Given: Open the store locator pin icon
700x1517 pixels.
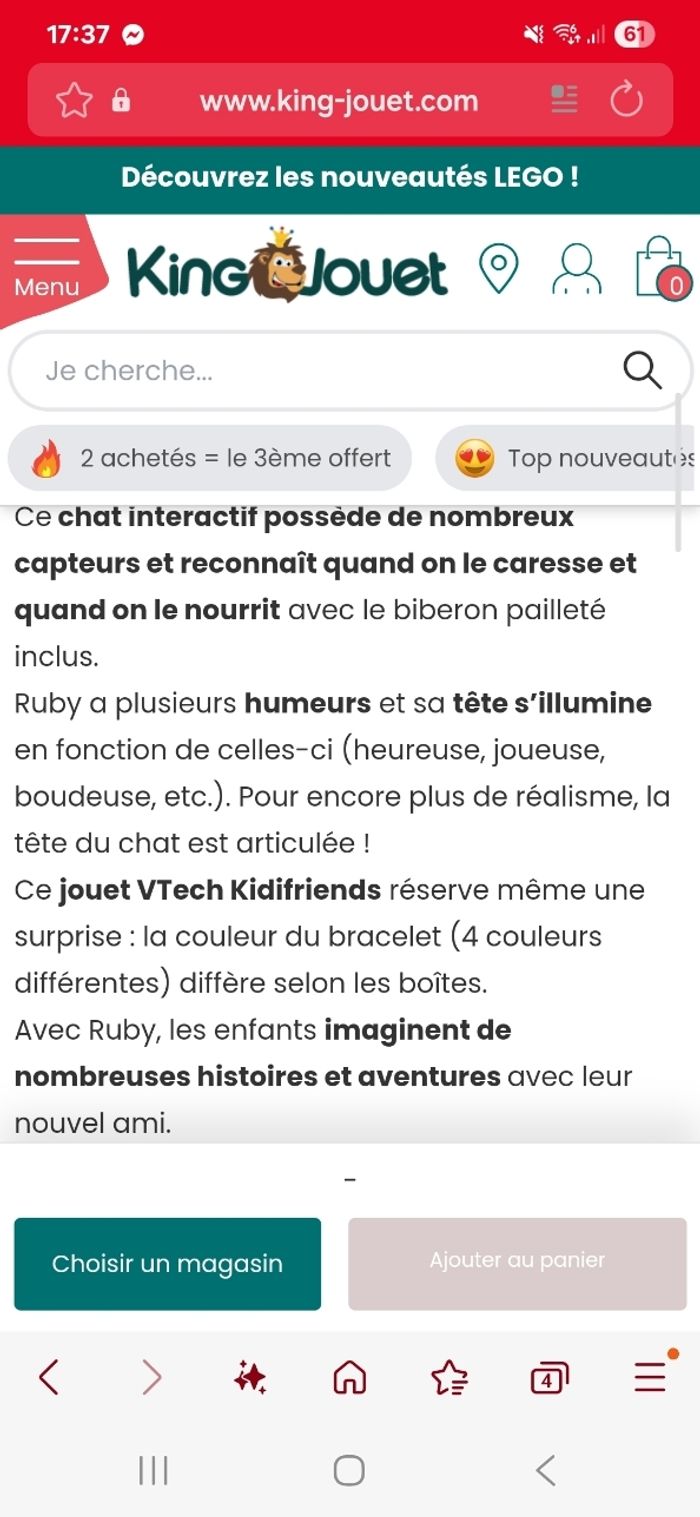Looking at the screenshot, I should pos(498,269).
